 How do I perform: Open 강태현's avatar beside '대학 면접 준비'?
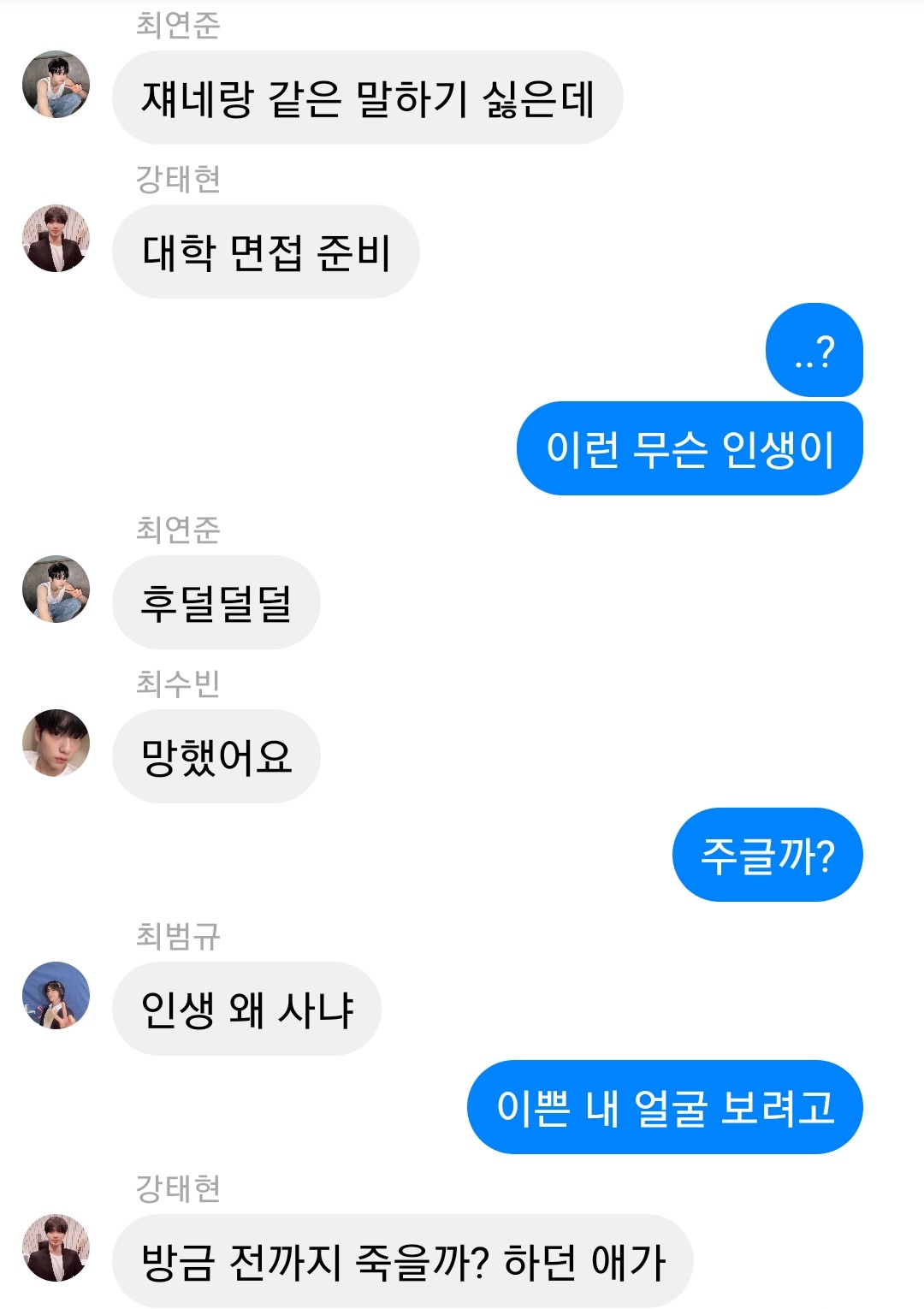(x=56, y=238)
